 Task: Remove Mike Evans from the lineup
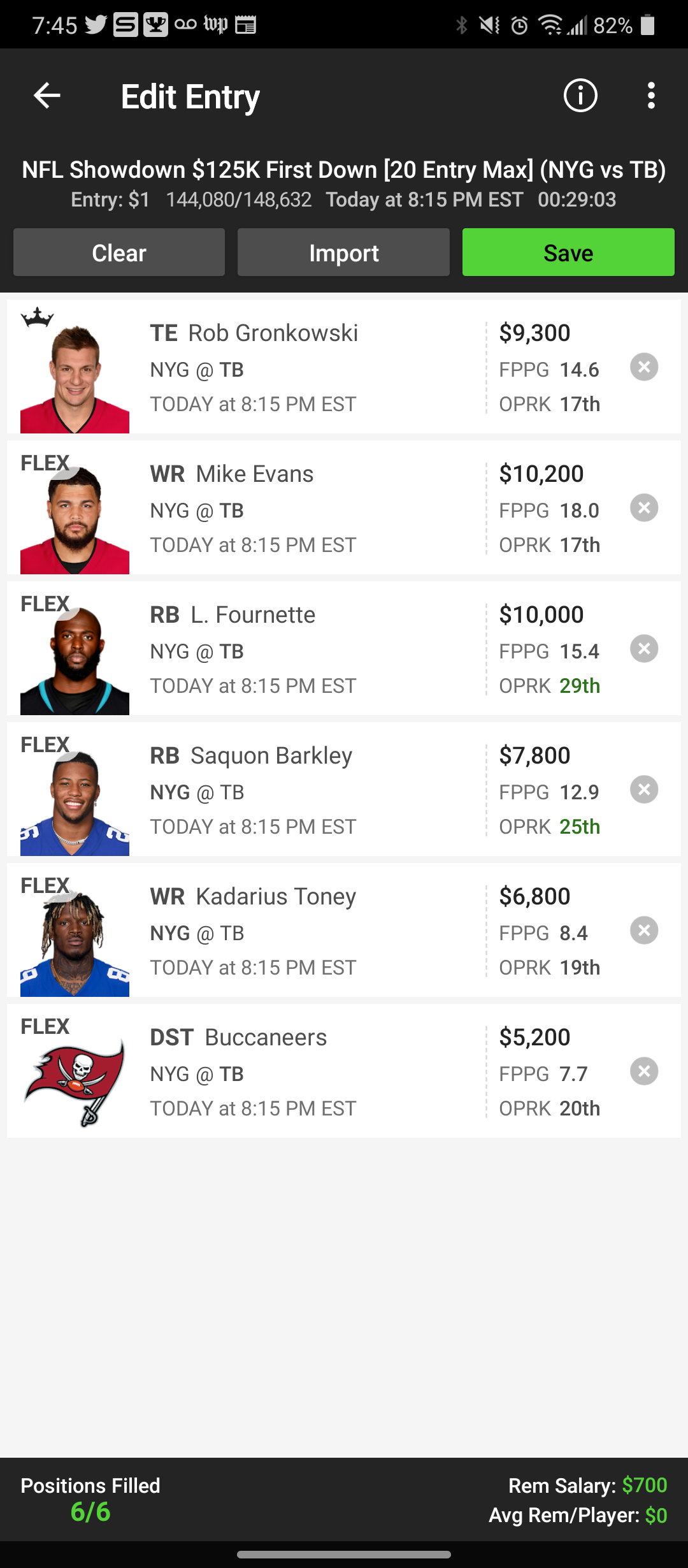tap(644, 508)
